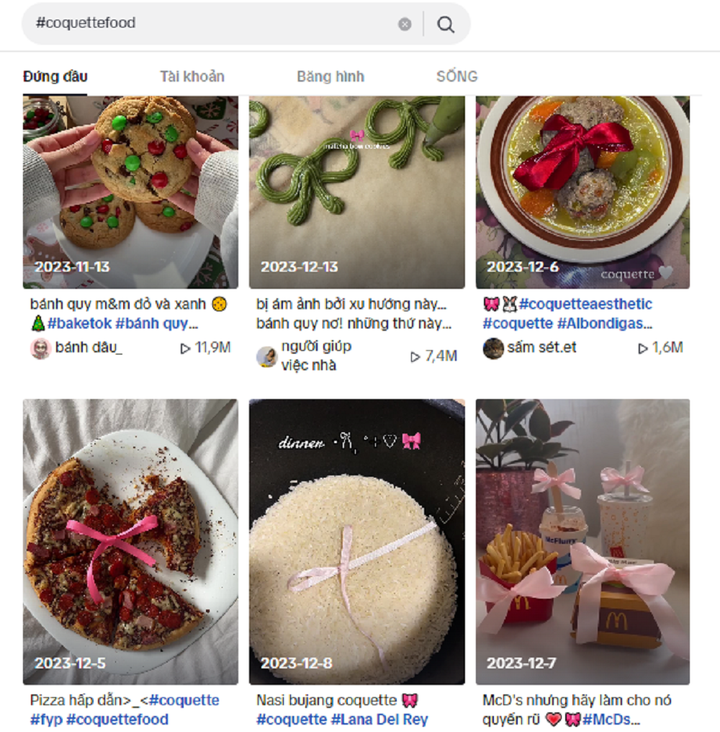Visit the bánh dâu_ profile
The width and height of the screenshot is (720, 732).
[x=88, y=348]
